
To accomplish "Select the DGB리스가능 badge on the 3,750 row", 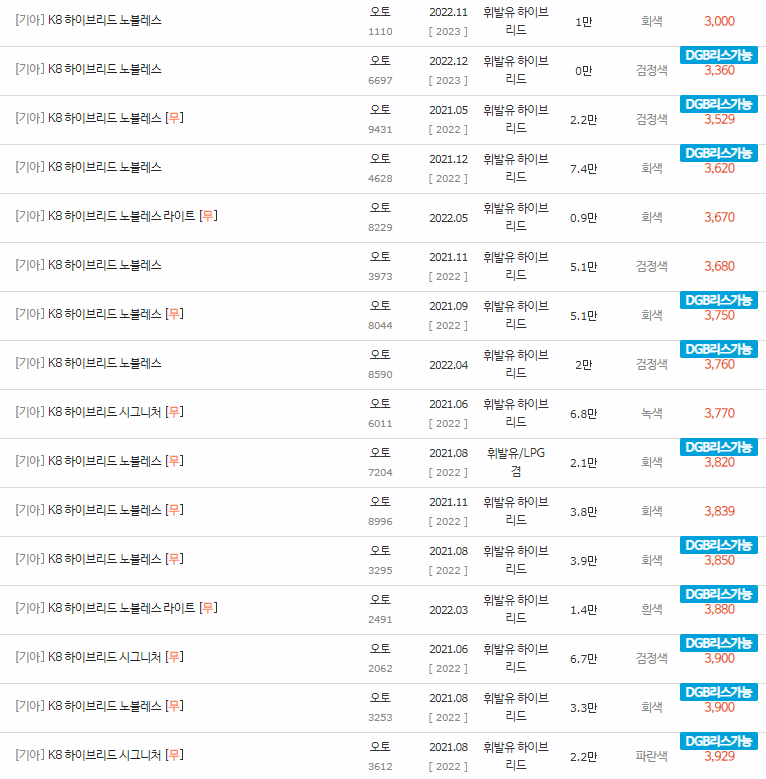I will click(x=719, y=300).
